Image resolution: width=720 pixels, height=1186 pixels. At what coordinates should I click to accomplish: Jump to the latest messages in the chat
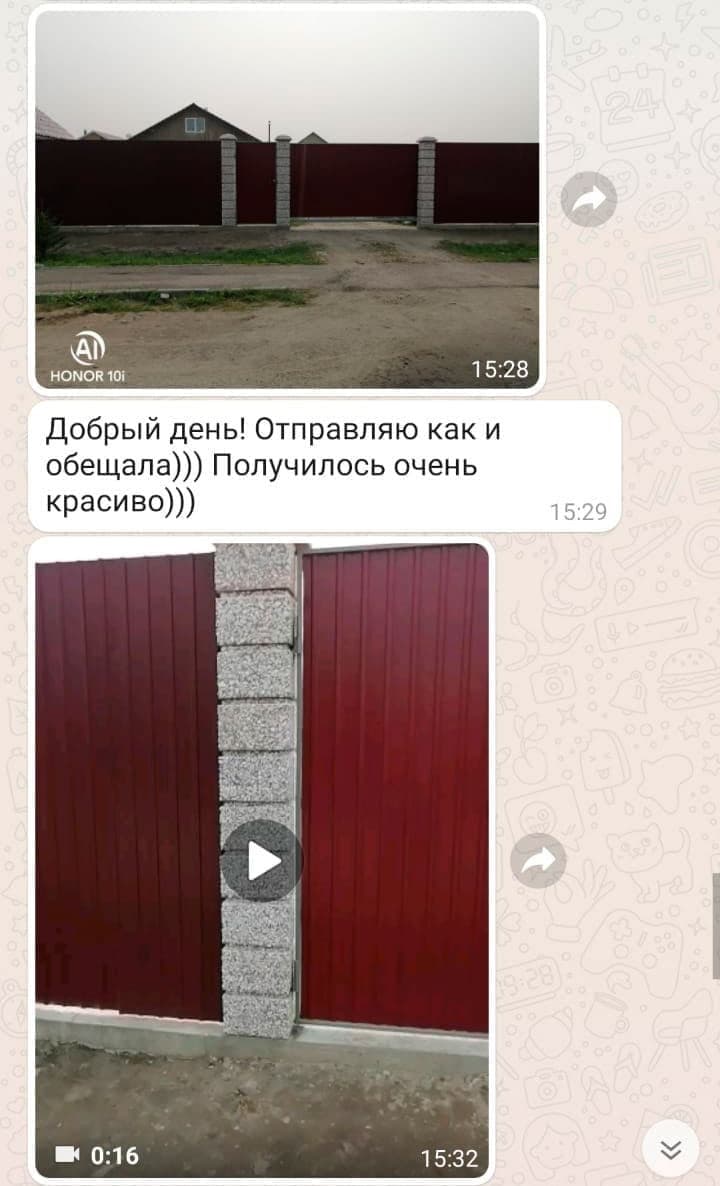point(670,1149)
